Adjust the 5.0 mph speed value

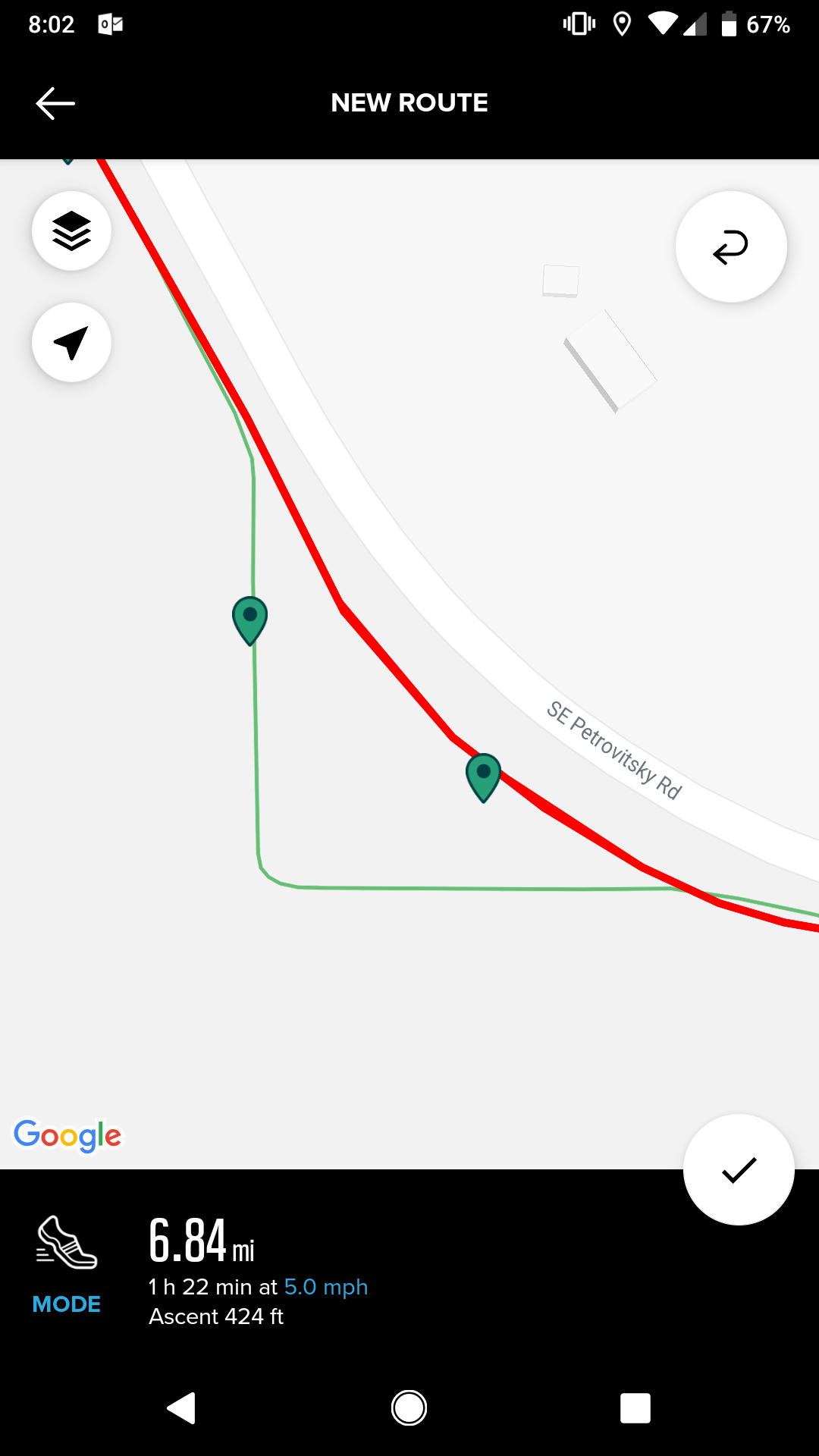click(x=326, y=1287)
